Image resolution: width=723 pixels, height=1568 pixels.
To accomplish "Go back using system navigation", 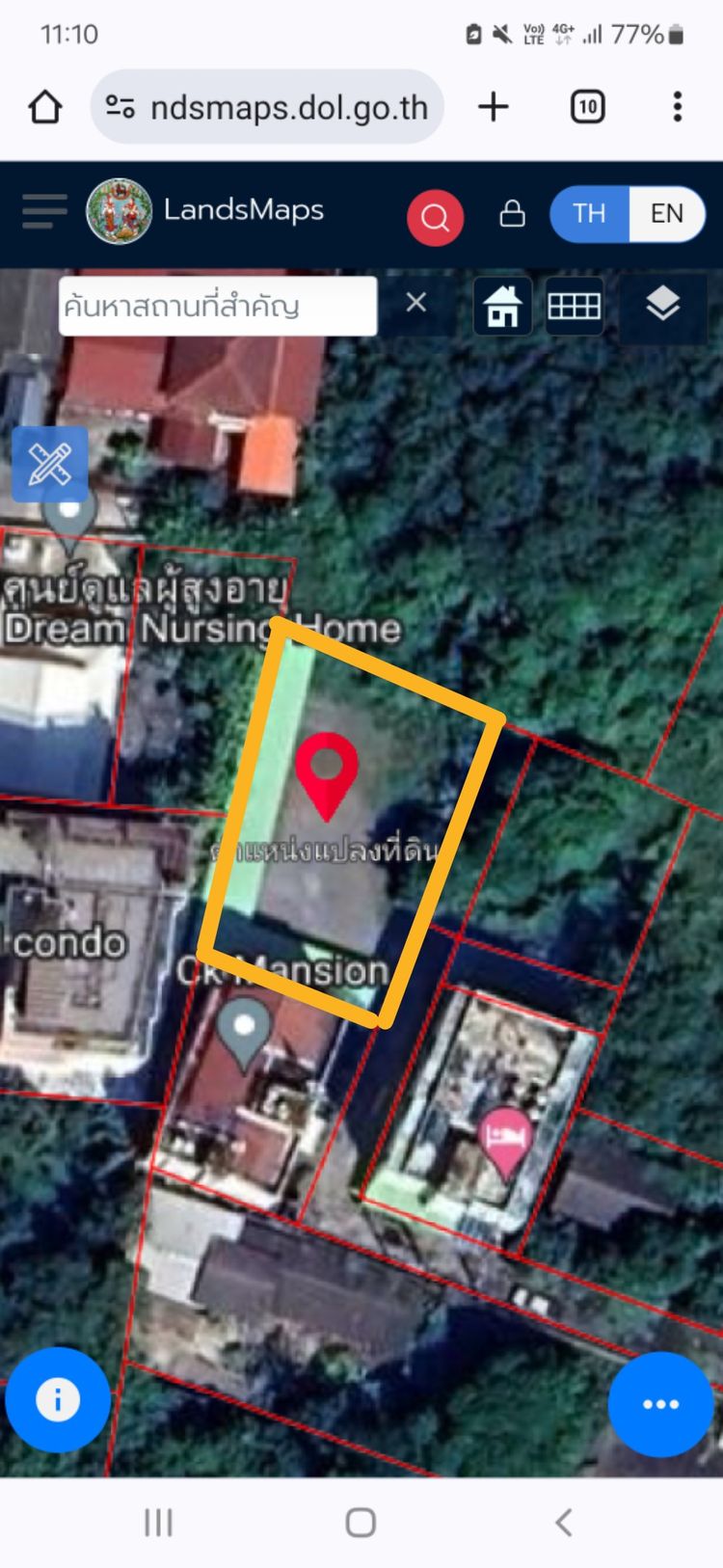I will tap(564, 1523).
